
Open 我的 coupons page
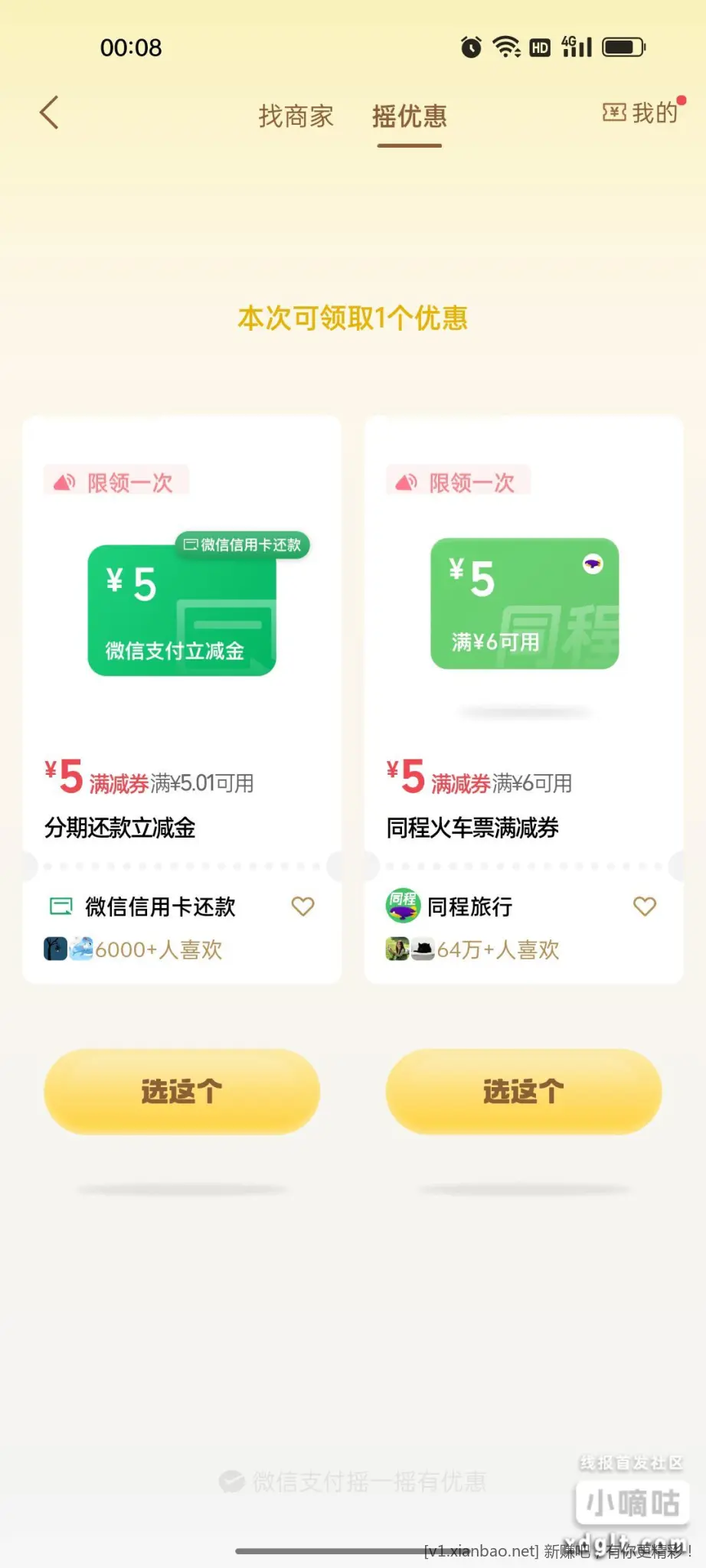tap(642, 113)
